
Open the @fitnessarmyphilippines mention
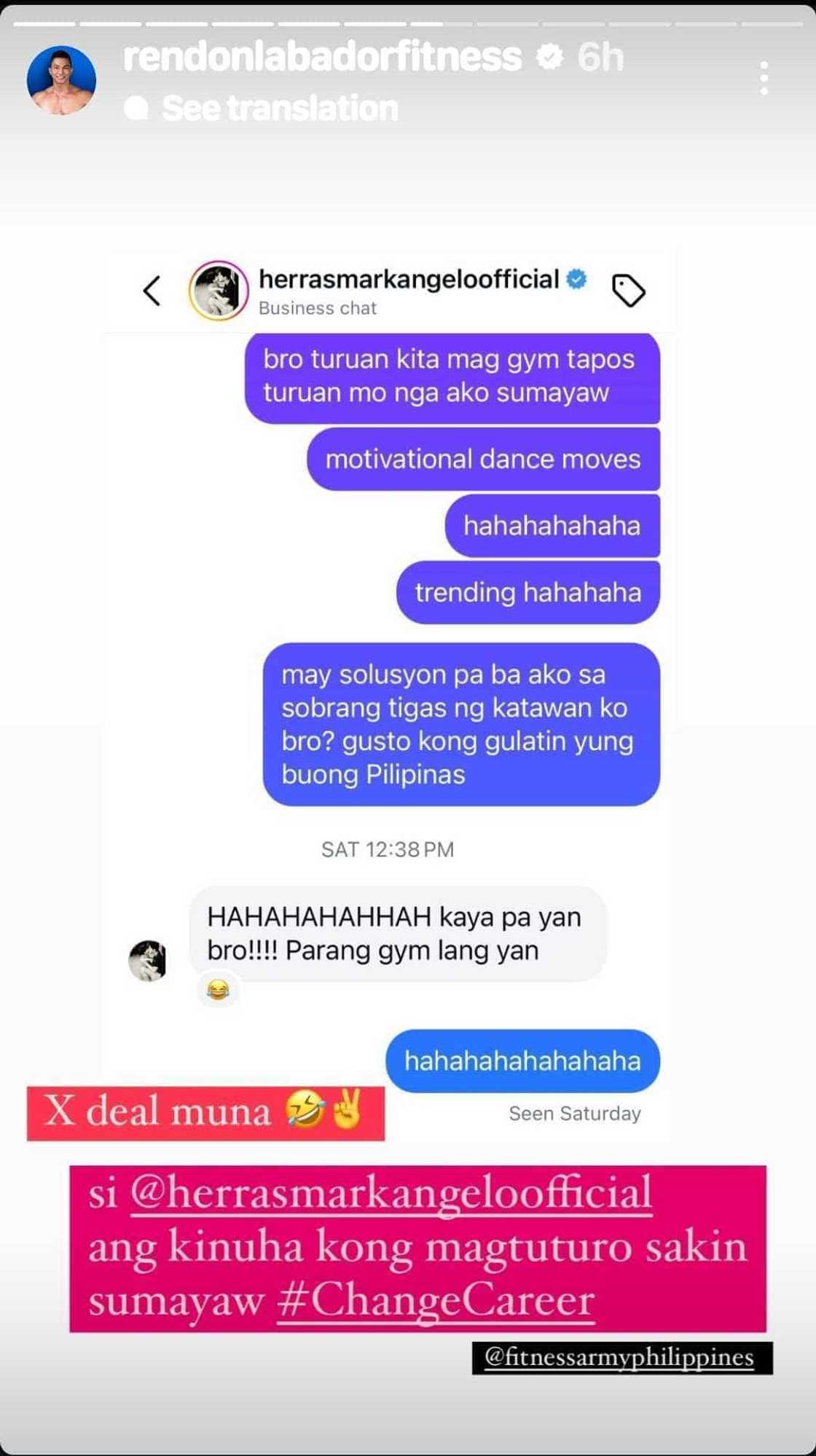click(x=620, y=1358)
